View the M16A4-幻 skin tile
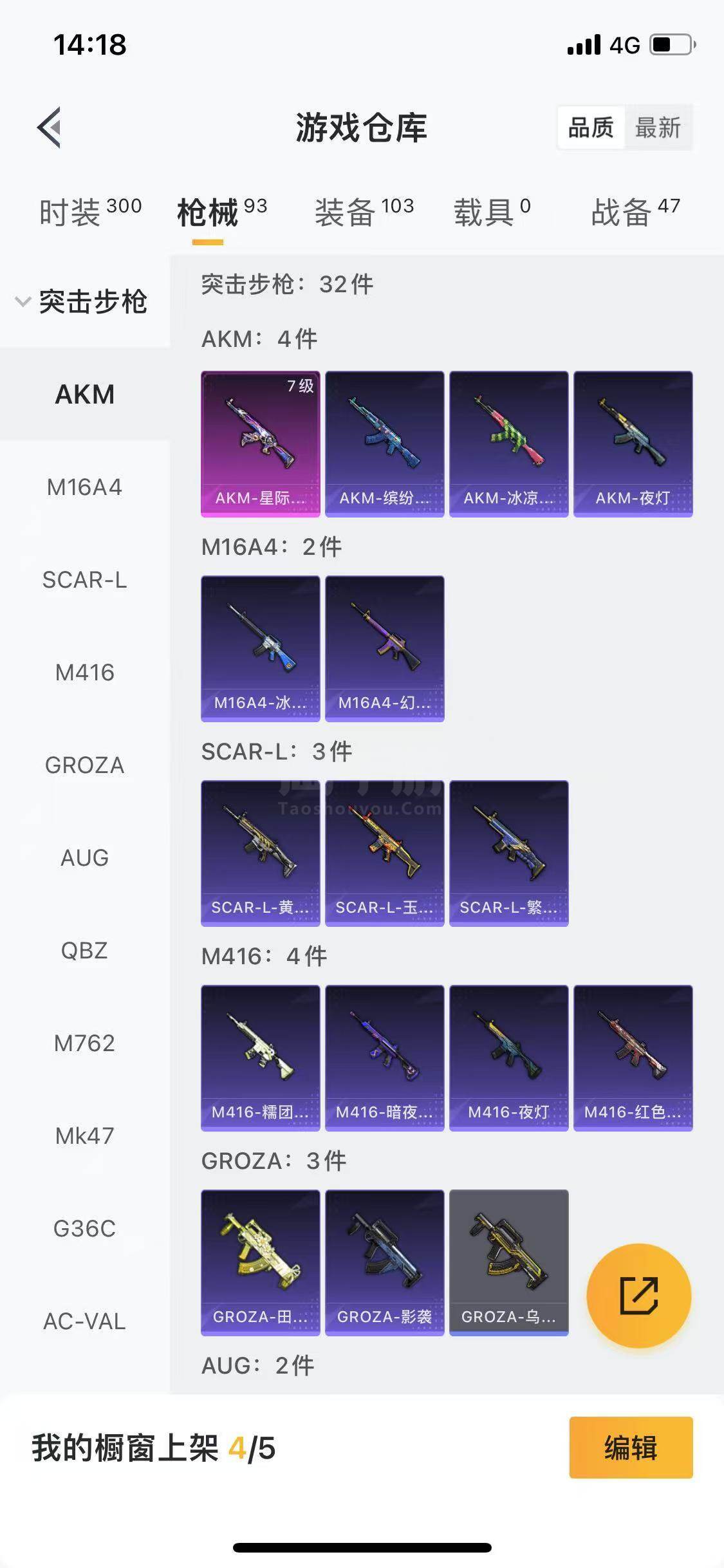Screen dimensions: 724x1568 (384, 648)
